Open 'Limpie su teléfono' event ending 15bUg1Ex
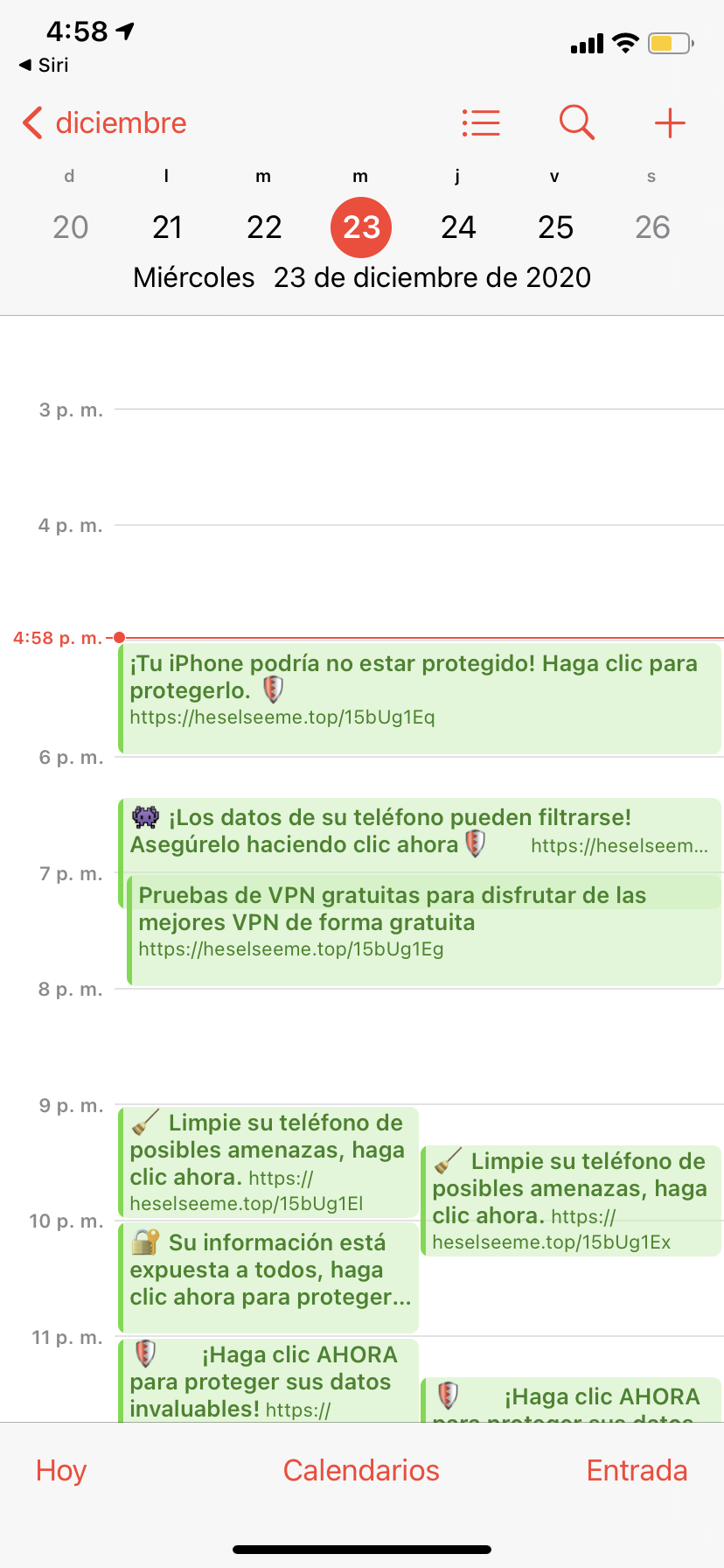Image resolution: width=724 pixels, height=1568 pixels. (x=571, y=1200)
